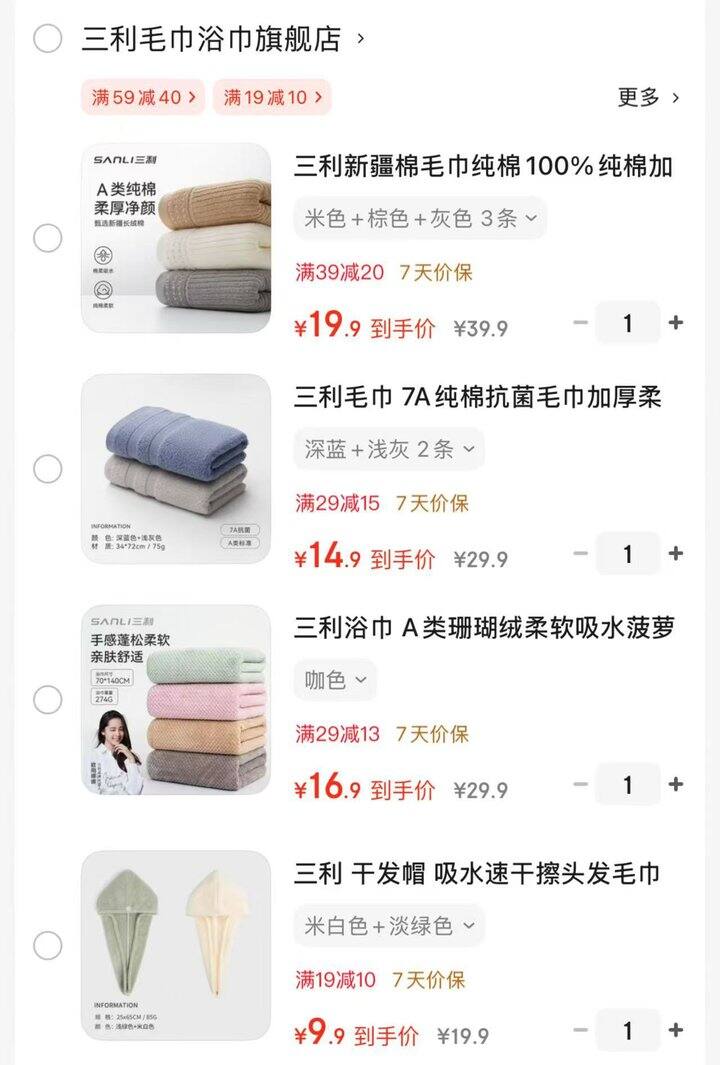Tap the 满19减10 coupon tag
The height and width of the screenshot is (1065, 720).
pyautogui.click(x=272, y=97)
